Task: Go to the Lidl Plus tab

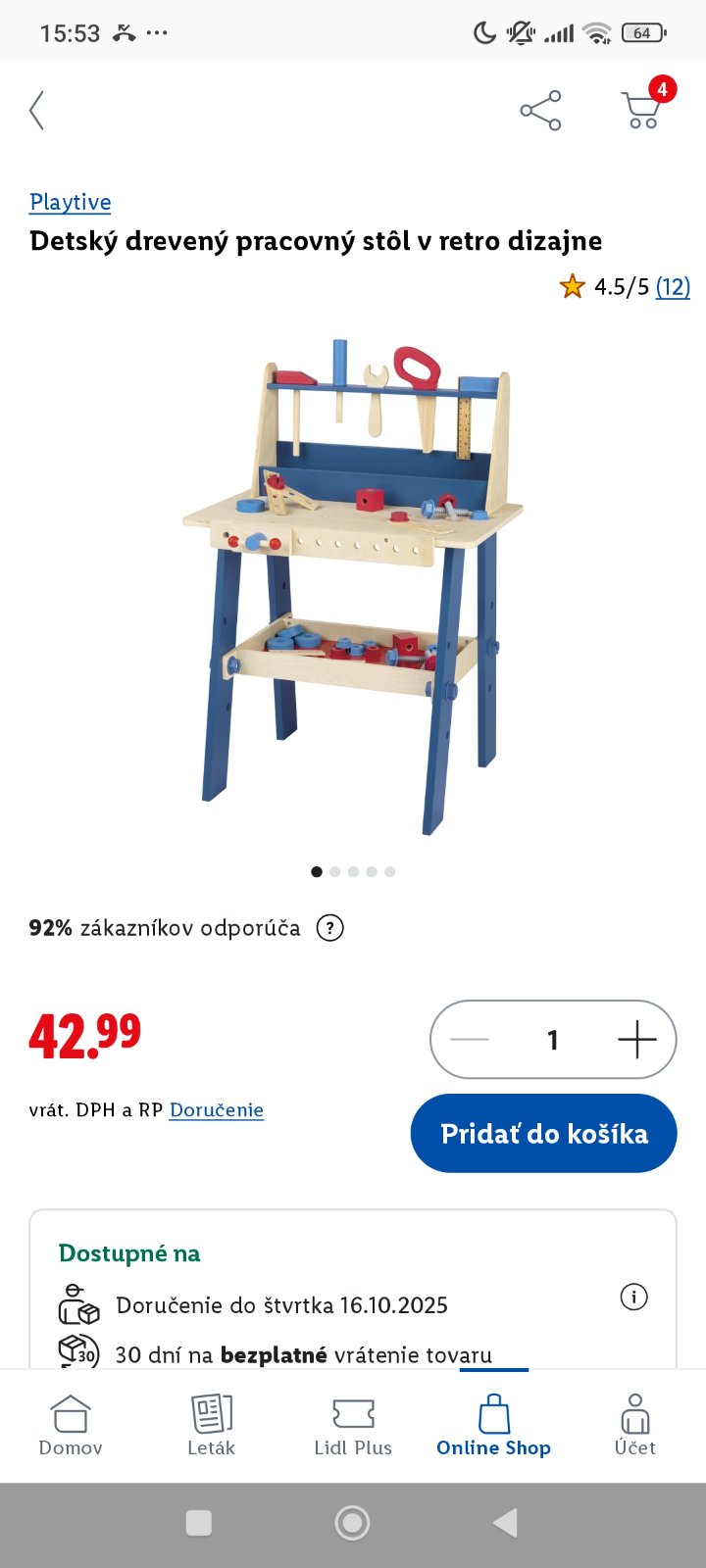Action: coord(353,1426)
